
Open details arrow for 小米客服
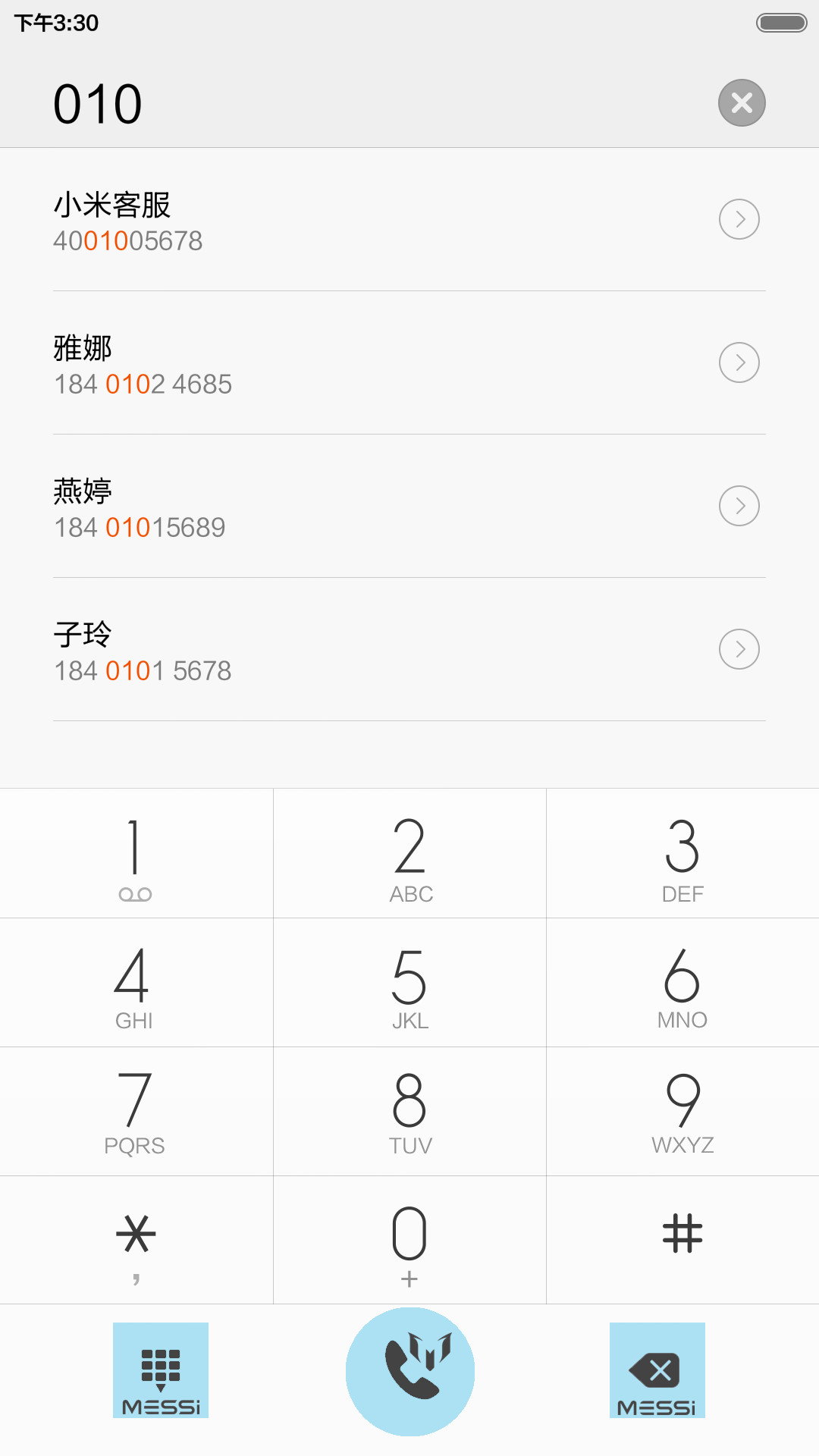tap(739, 219)
